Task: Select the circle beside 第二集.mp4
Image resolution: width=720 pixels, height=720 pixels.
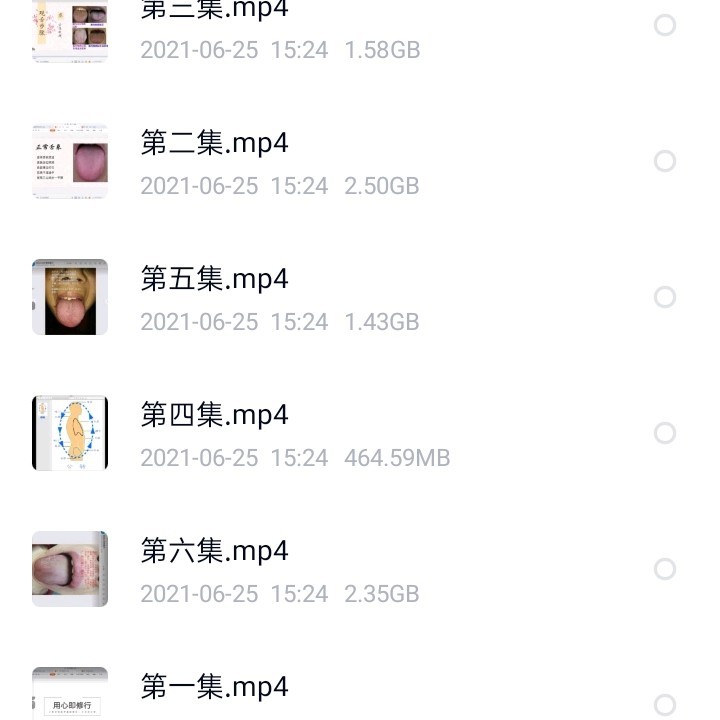Action: 664,161
